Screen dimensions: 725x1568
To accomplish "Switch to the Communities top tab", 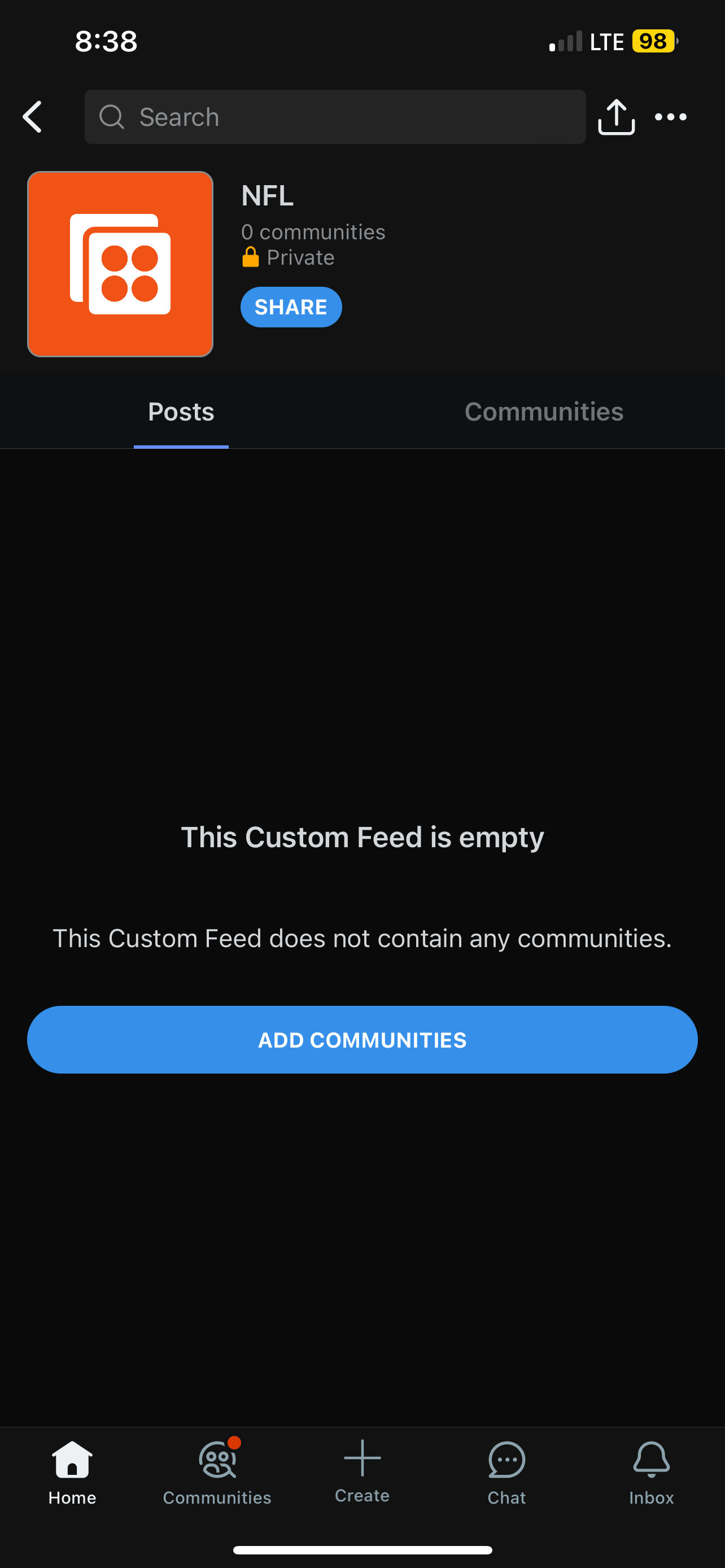I will (544, 412).
